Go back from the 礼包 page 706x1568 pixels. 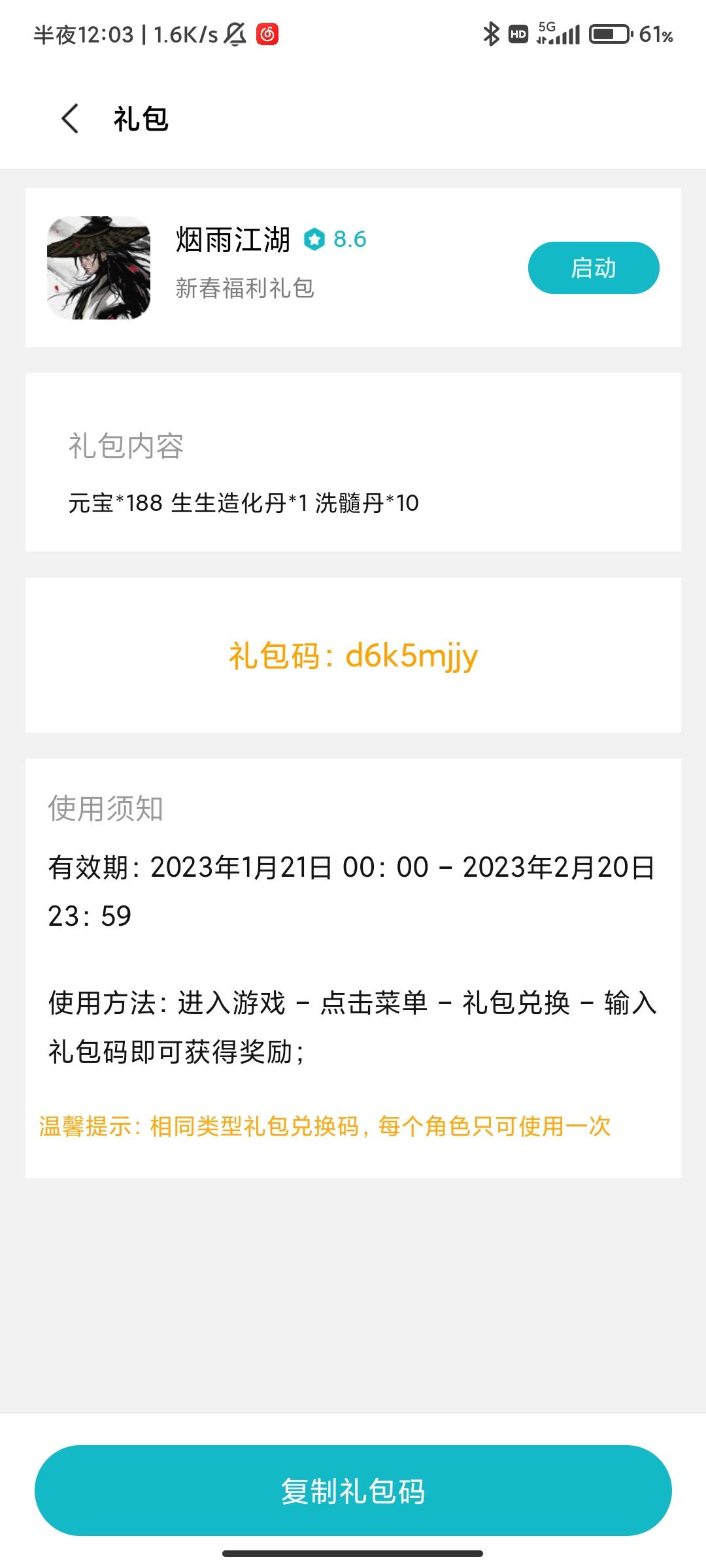pos(70,119)
